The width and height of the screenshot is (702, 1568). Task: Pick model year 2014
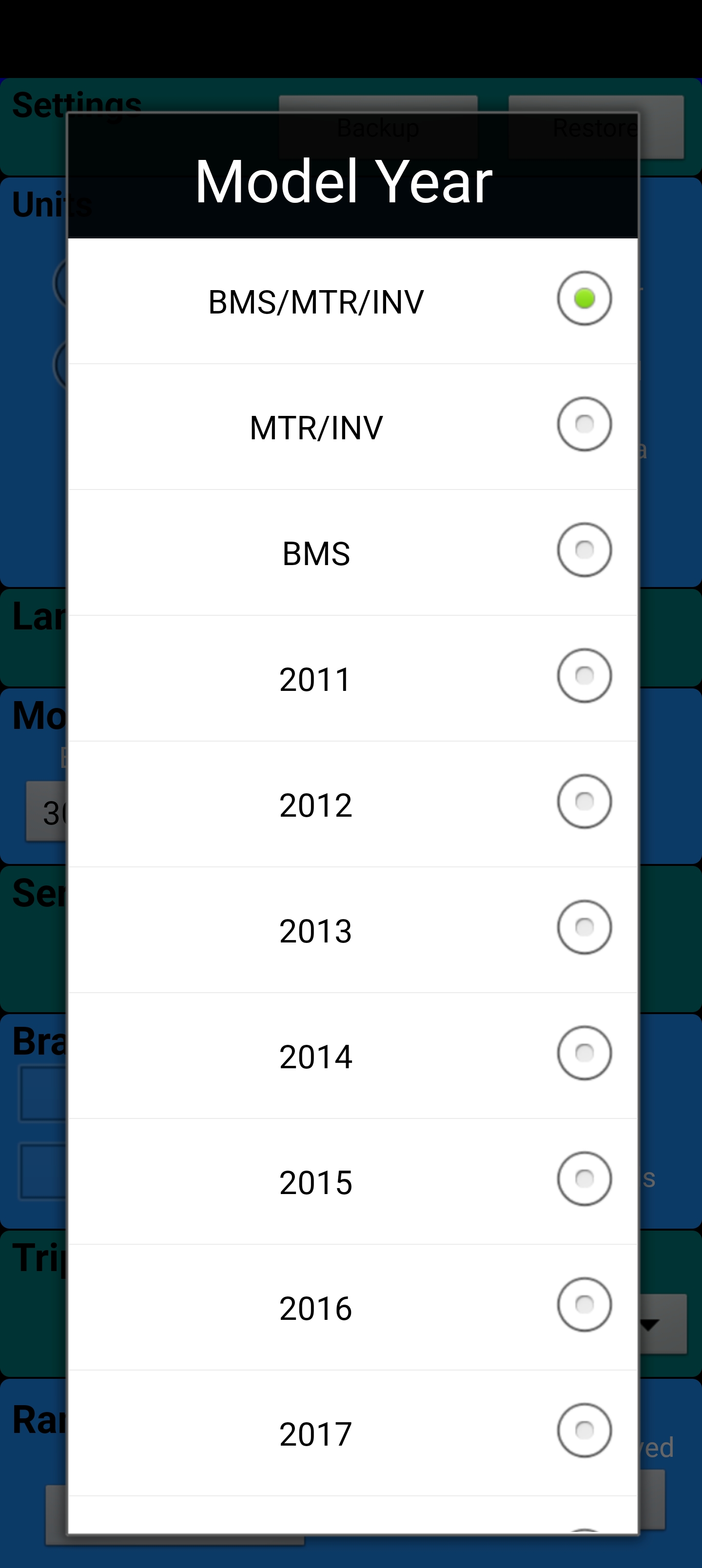[352, 1056]
